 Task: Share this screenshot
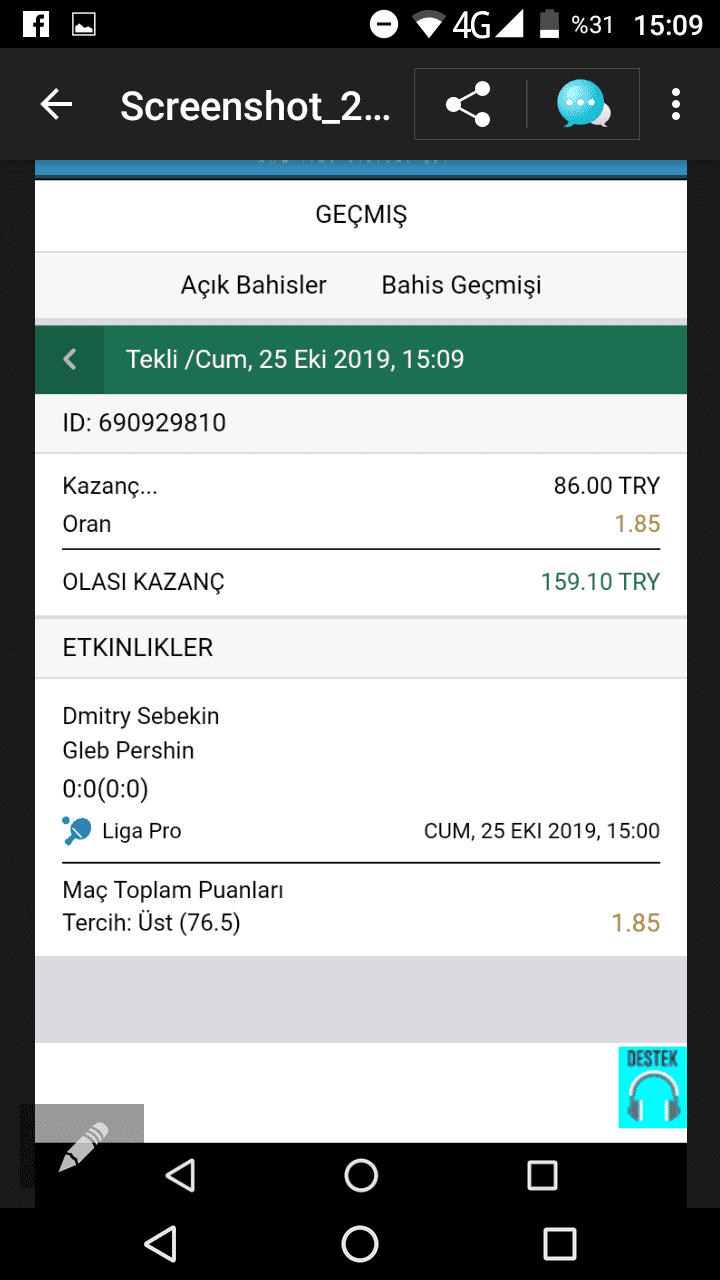[x=468, y=104]
